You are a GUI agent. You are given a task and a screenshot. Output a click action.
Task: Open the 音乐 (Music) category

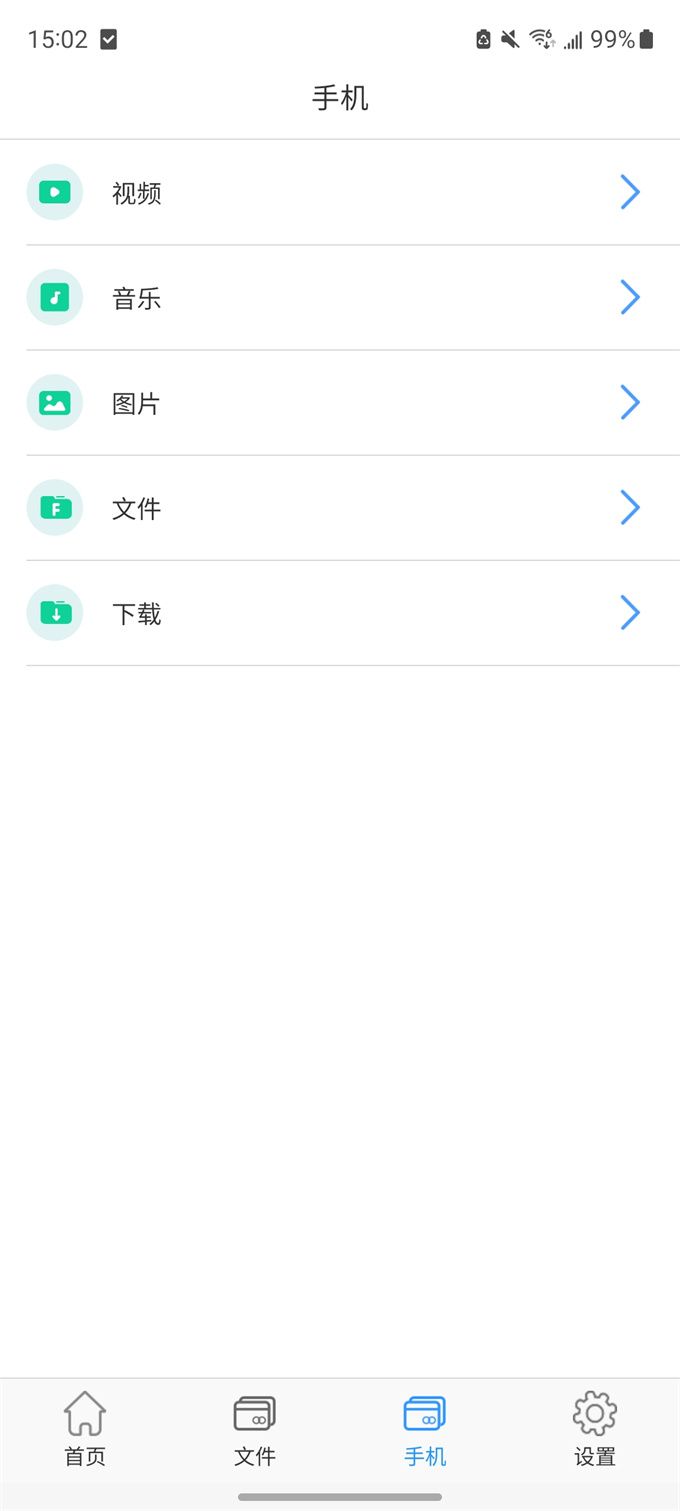340,298
